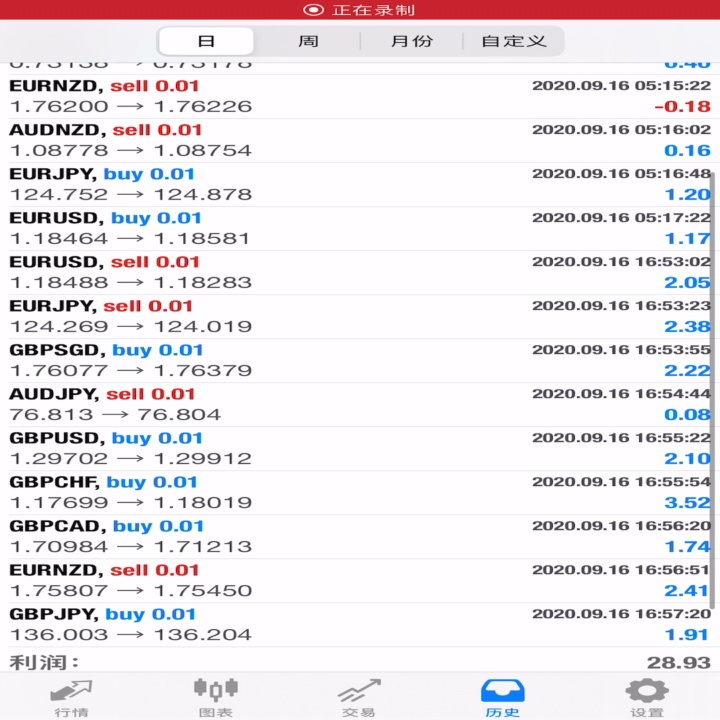Open the 交易 trade tab
Screen dimensions: 720x720
(359, 697)
